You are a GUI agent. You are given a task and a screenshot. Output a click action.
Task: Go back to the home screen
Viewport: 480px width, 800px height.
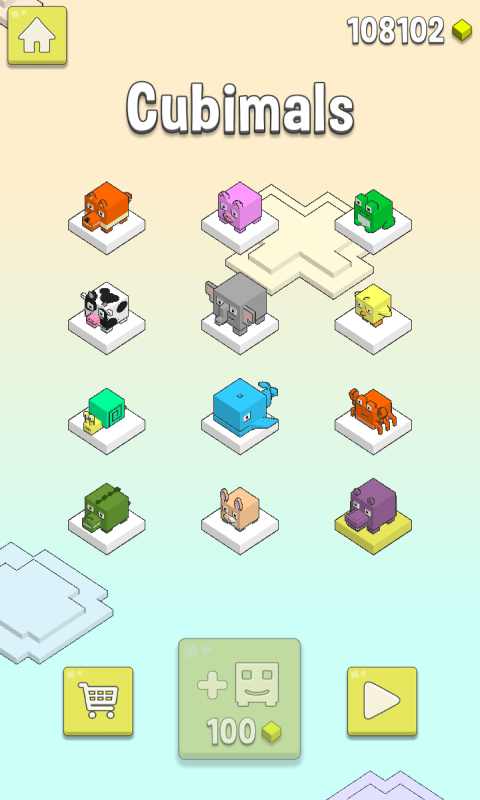[x=37, y=35]
